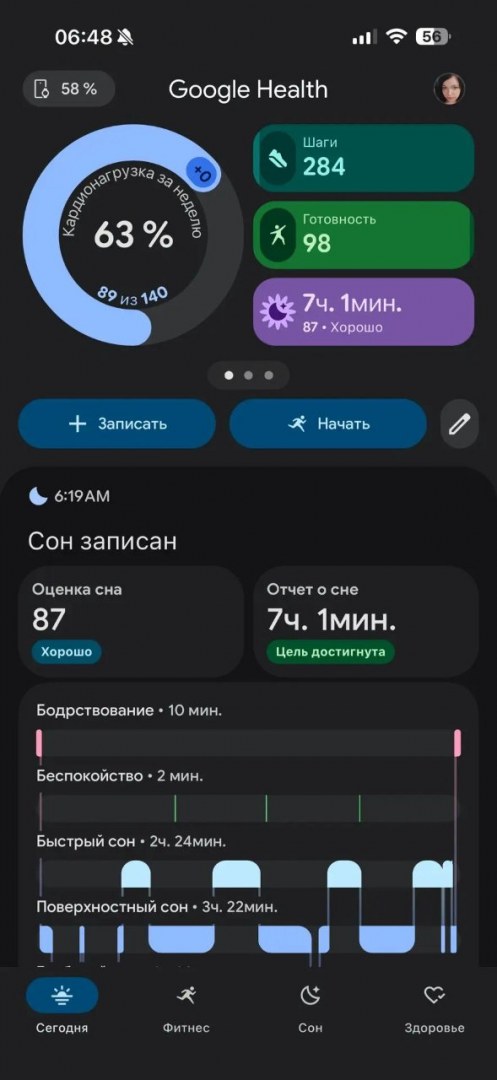Switch to the Сон tab
497x1080 pixels.
[310, 1008]
